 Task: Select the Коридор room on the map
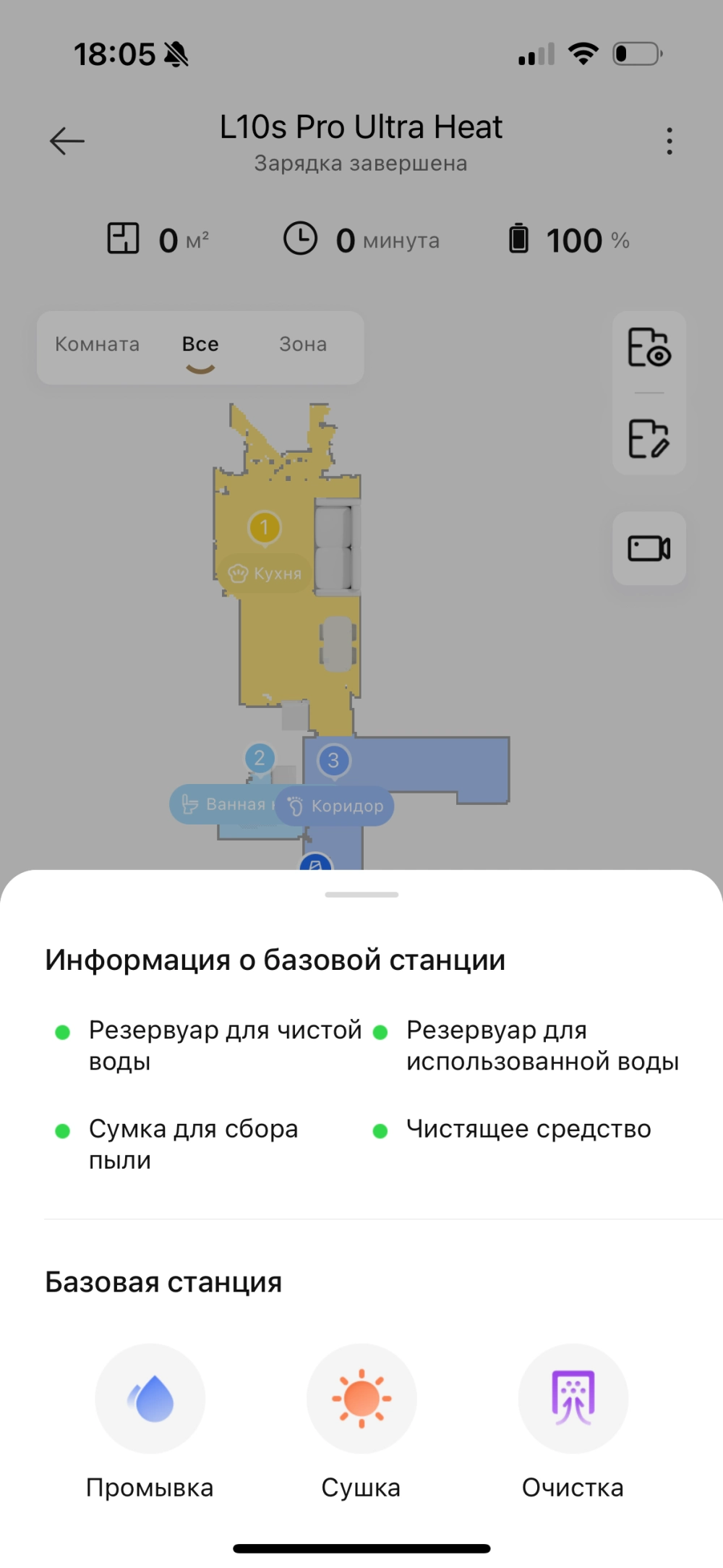point(335,806)
